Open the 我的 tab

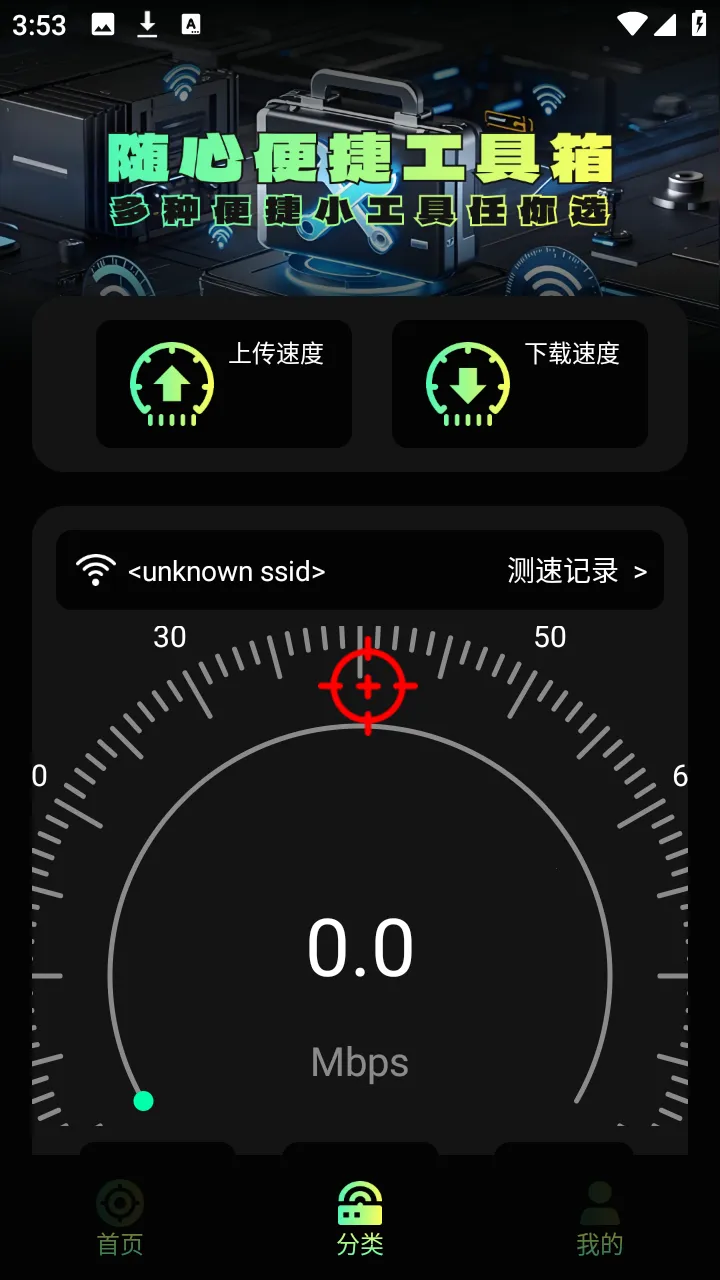click(x=599, y=1215)
